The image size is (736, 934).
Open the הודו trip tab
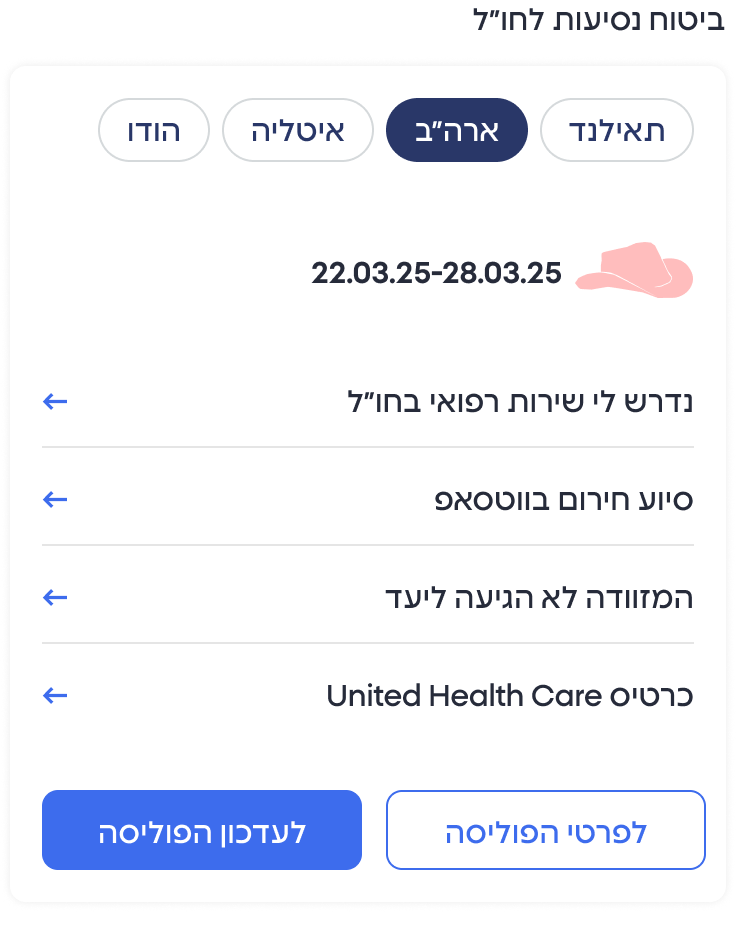pos(154,130)
